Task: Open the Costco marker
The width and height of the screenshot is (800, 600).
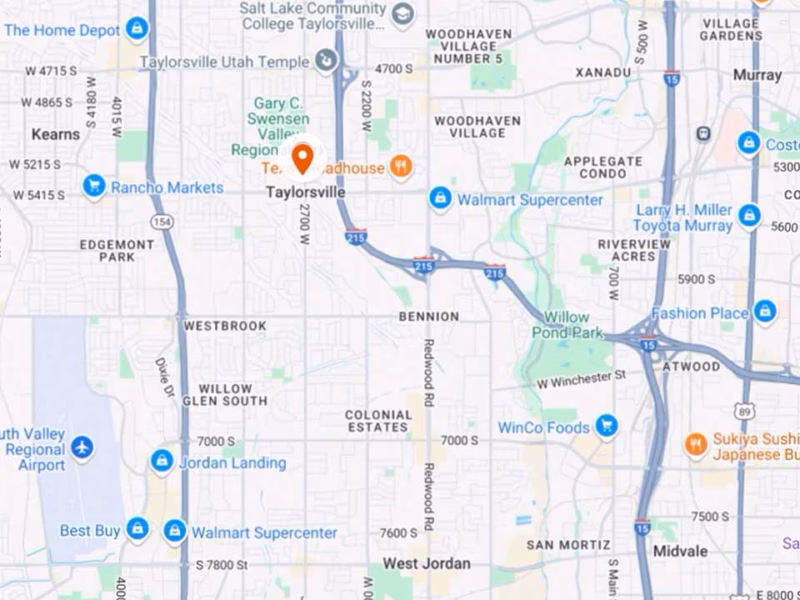Action: 749,144
